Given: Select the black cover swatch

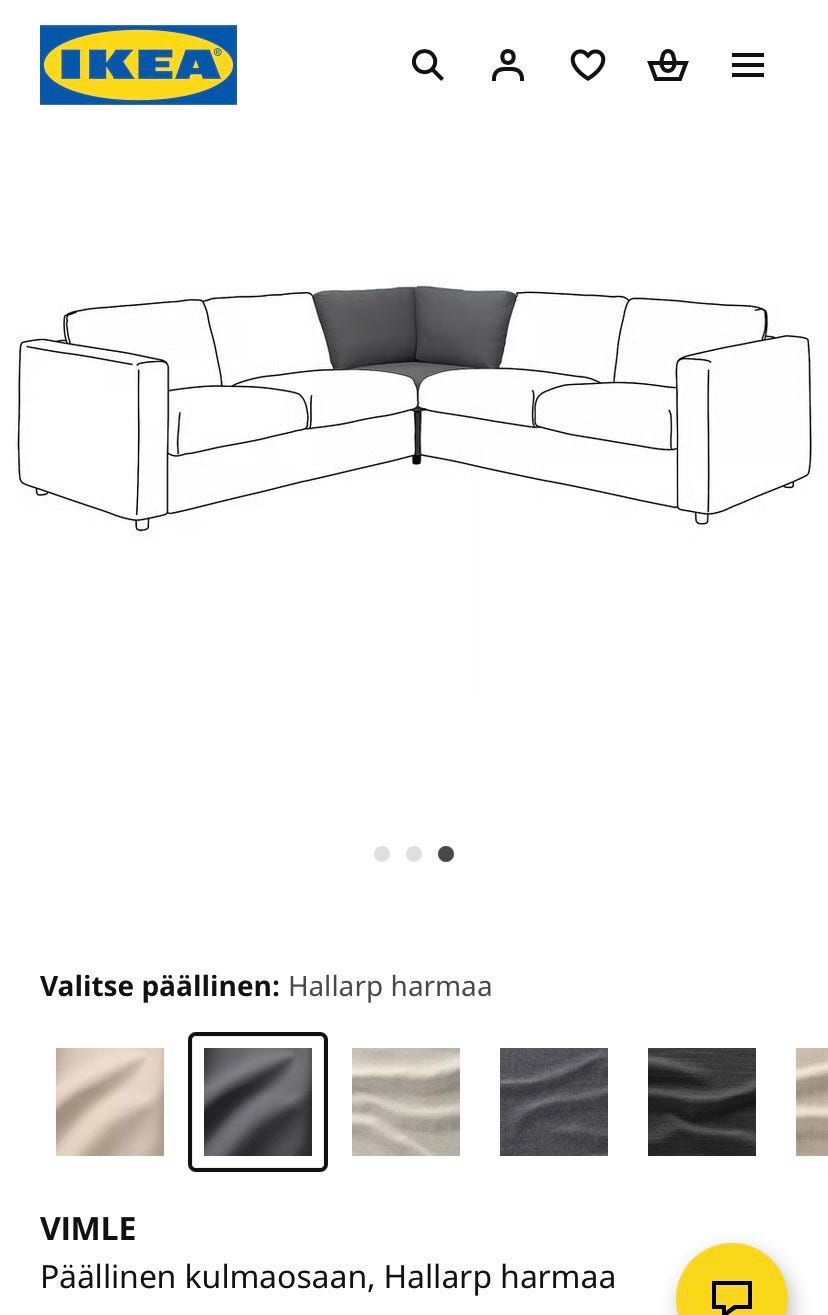Looking at the screenshot, I should click(702, 1102).
